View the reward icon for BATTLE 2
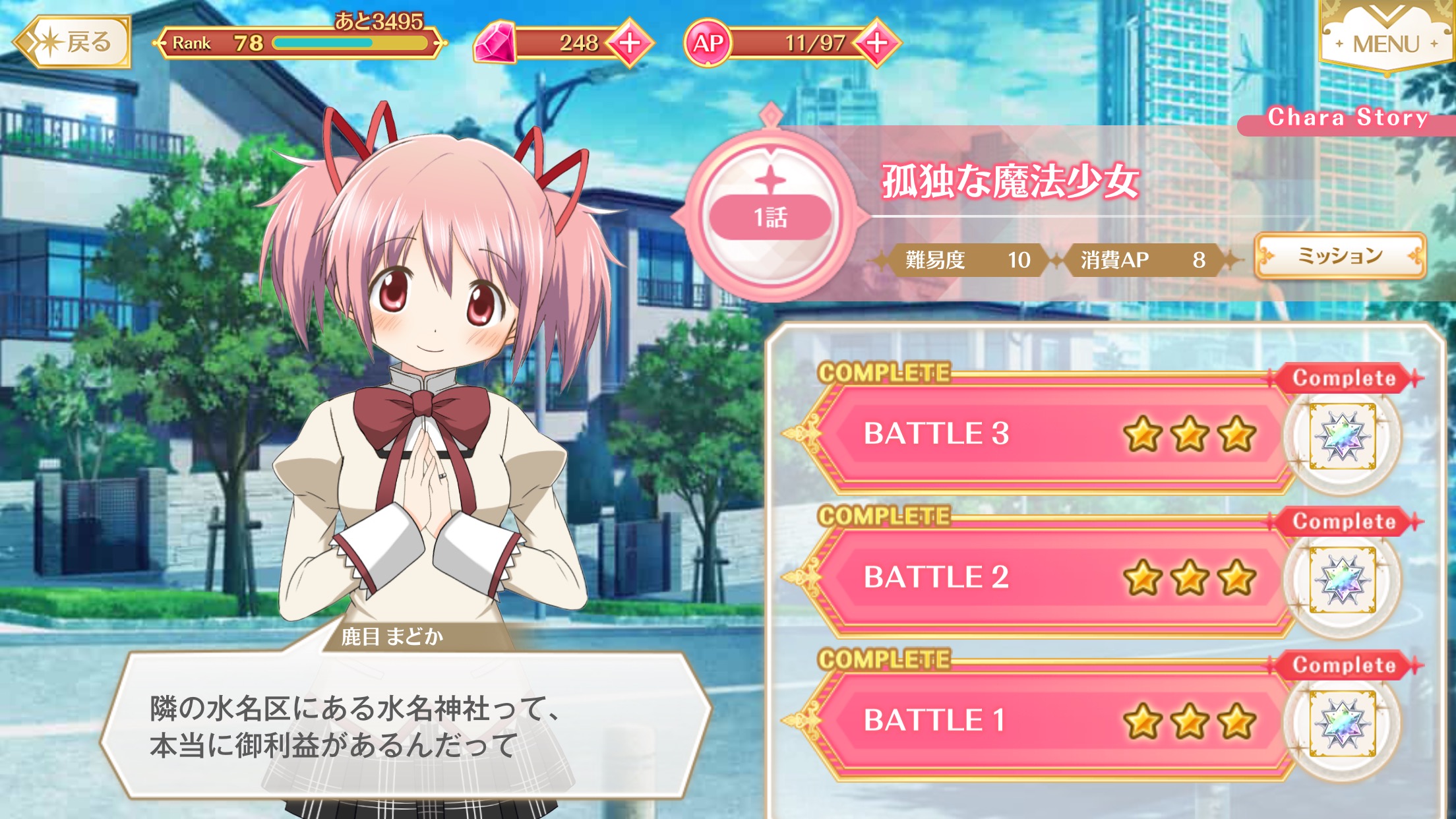The width and height of the screenshot is (1456, 819). [1342, 580]
